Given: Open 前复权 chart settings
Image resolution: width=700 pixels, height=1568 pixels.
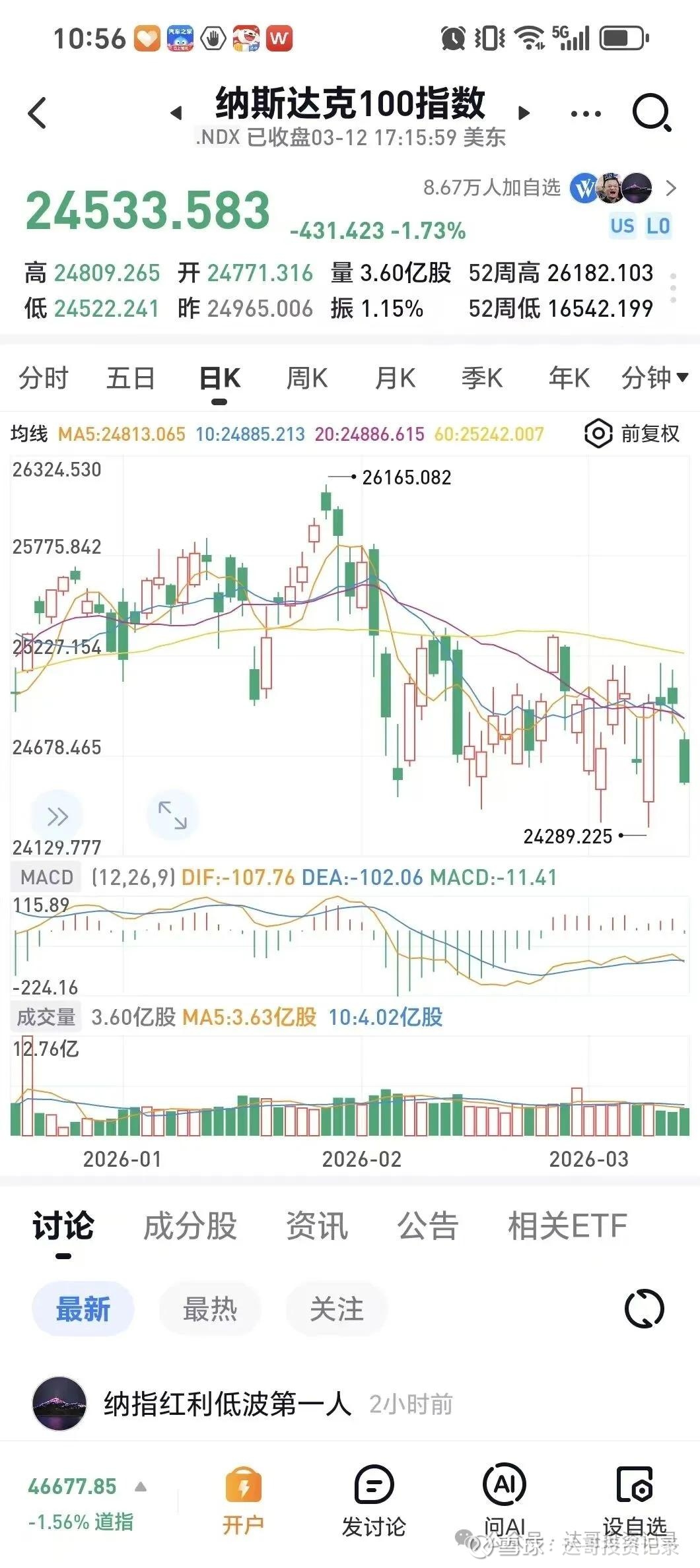Looking at the screenshot, I should 632,434.
